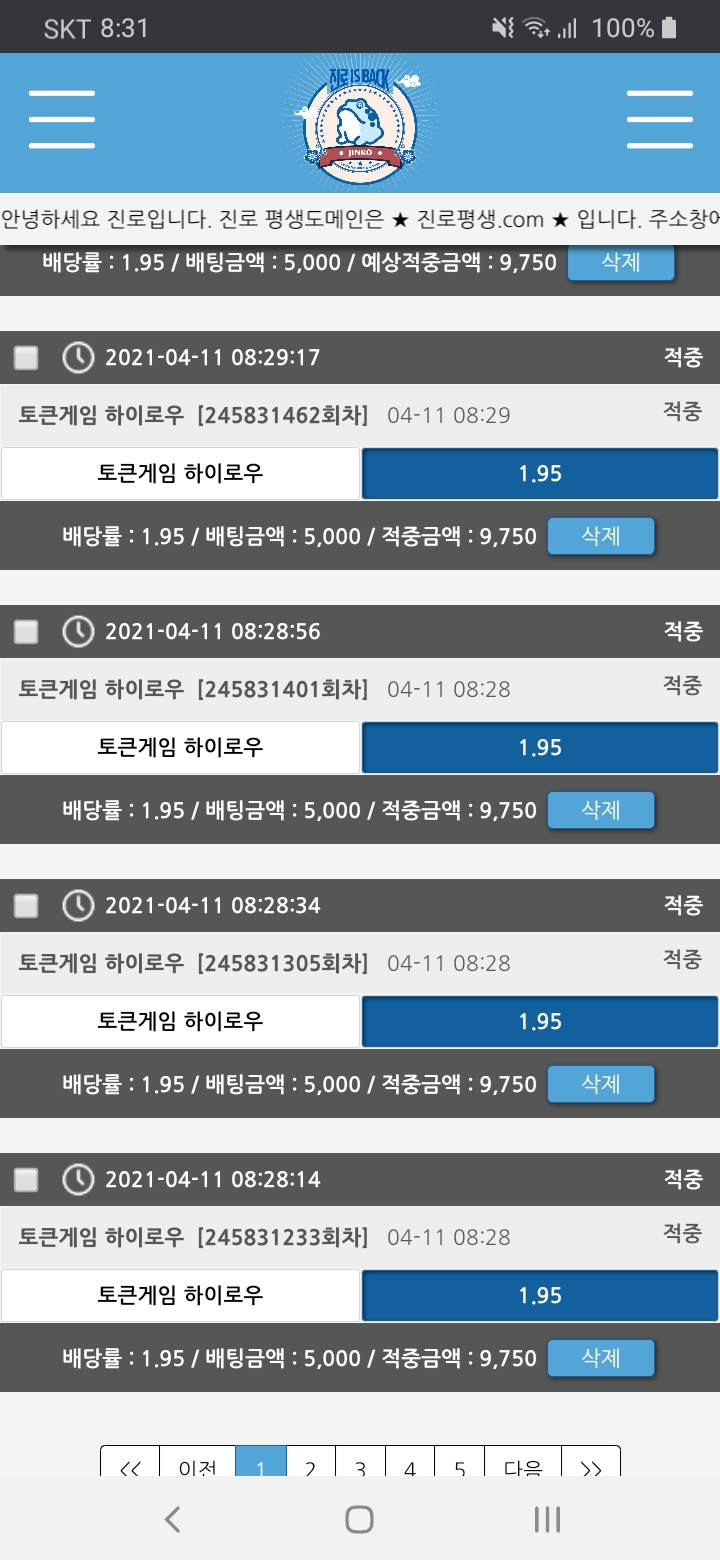Go back with the system back button
720x1560 pixels.
click(x=172, y=1520)
